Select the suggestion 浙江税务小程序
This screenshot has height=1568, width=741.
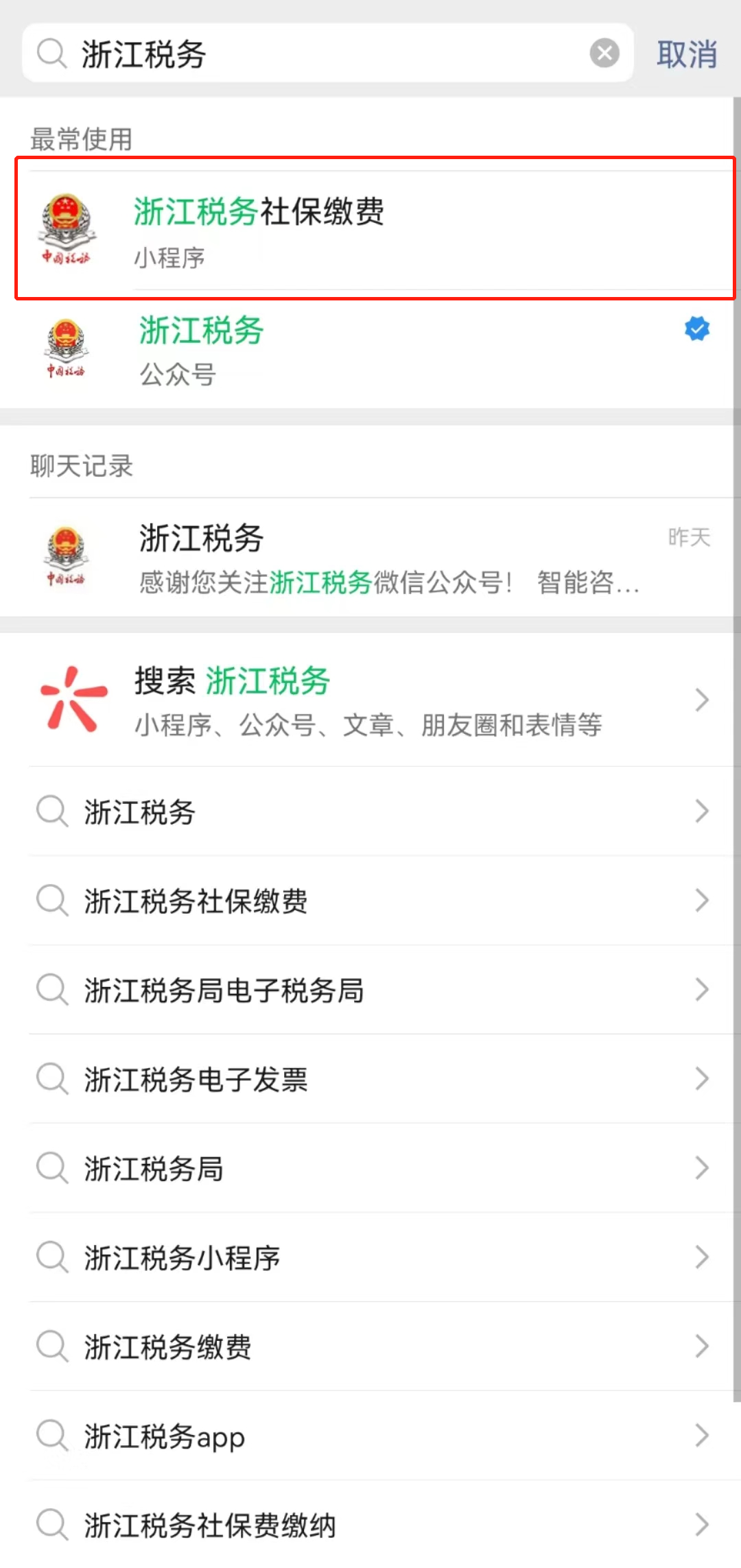tap(370, 1257)
